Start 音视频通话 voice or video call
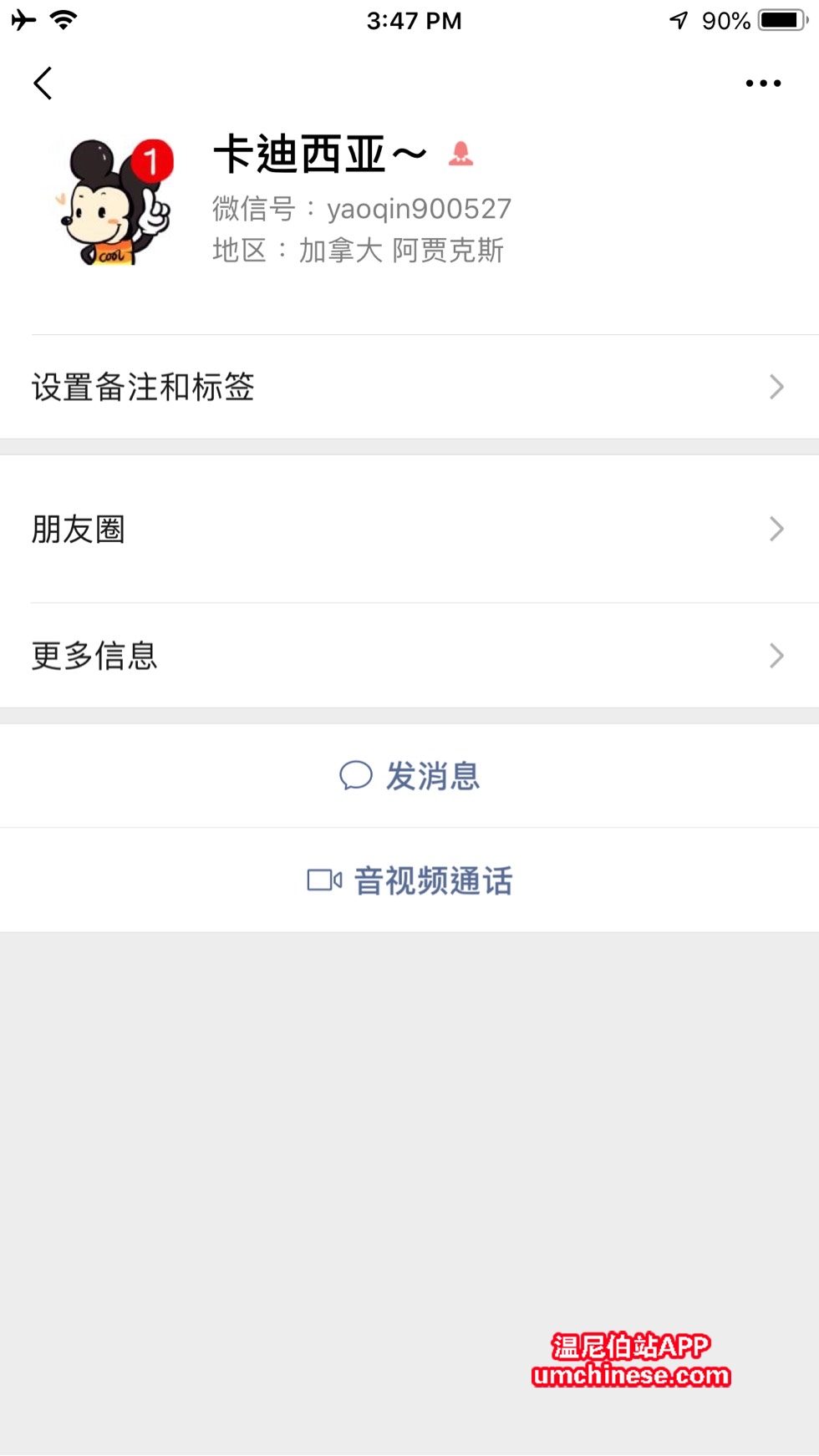Viewport: 819px width, 1456px height. pyautogui.click(x=409, y=880)
